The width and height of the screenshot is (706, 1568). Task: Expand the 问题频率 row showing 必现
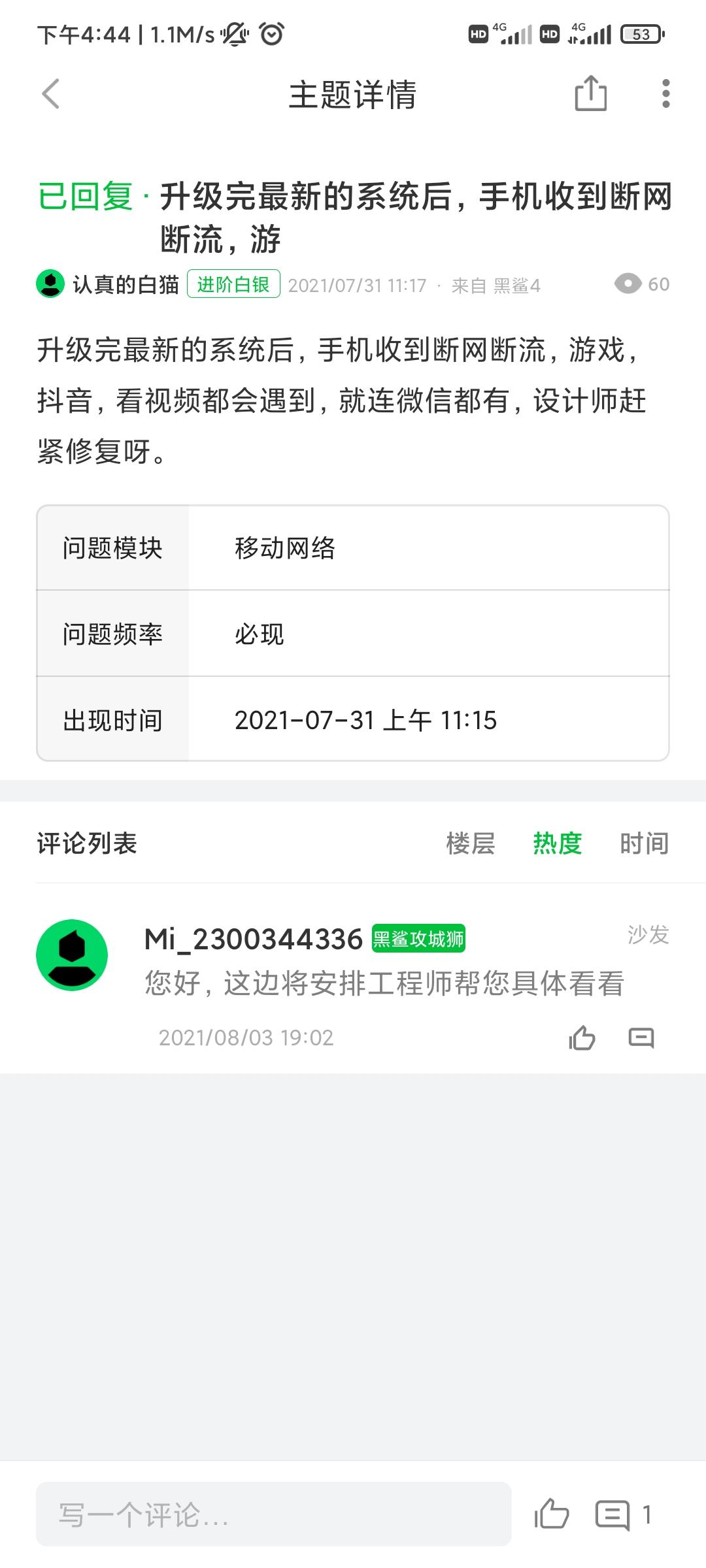[x=353, y=634]
